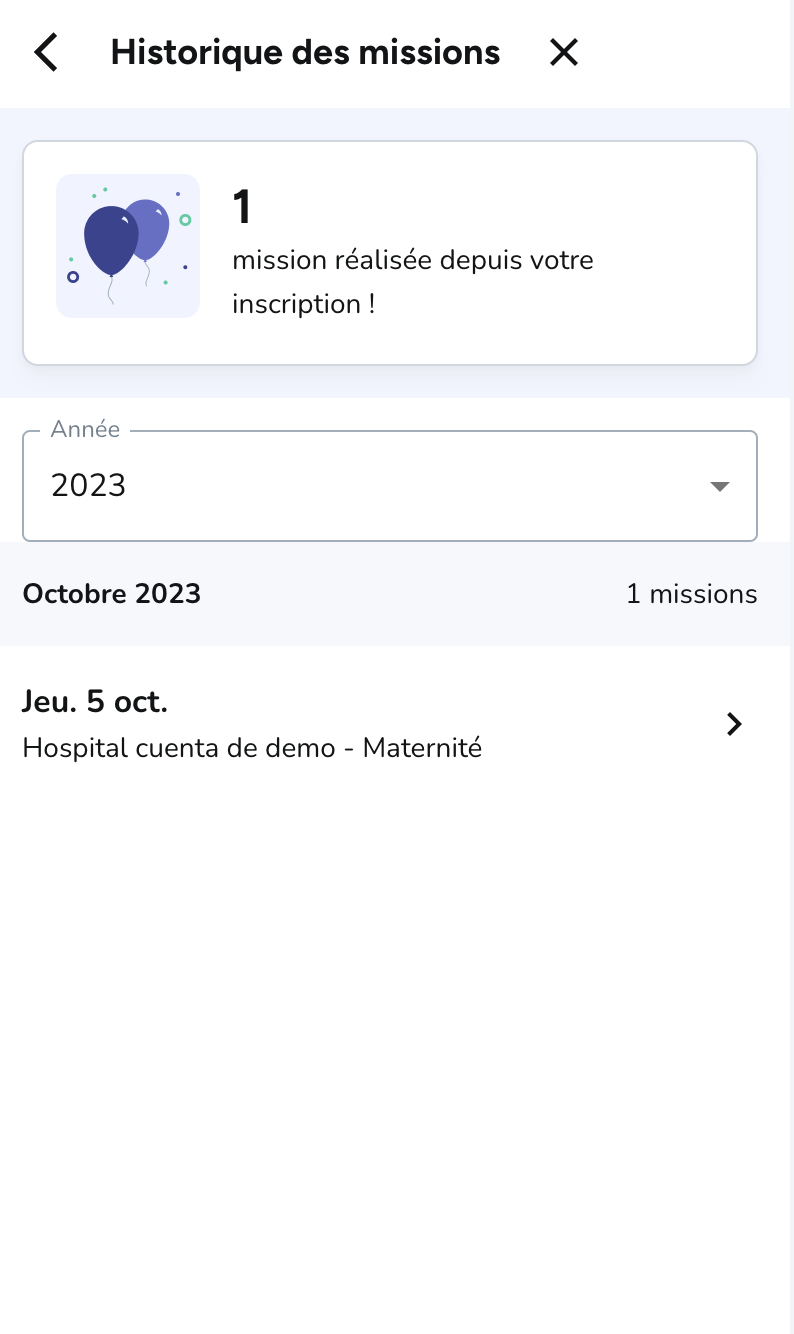
Task: Tap the balloons celebration illustration
Action: coord(128,246)
